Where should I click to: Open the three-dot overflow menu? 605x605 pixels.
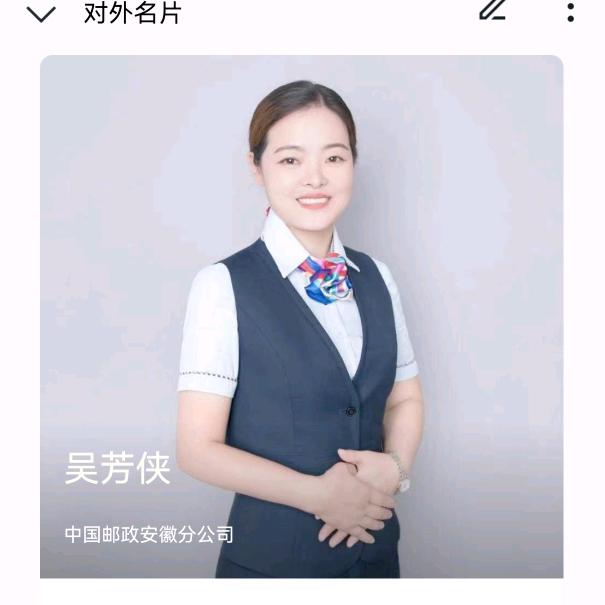(x=570, y=12)
